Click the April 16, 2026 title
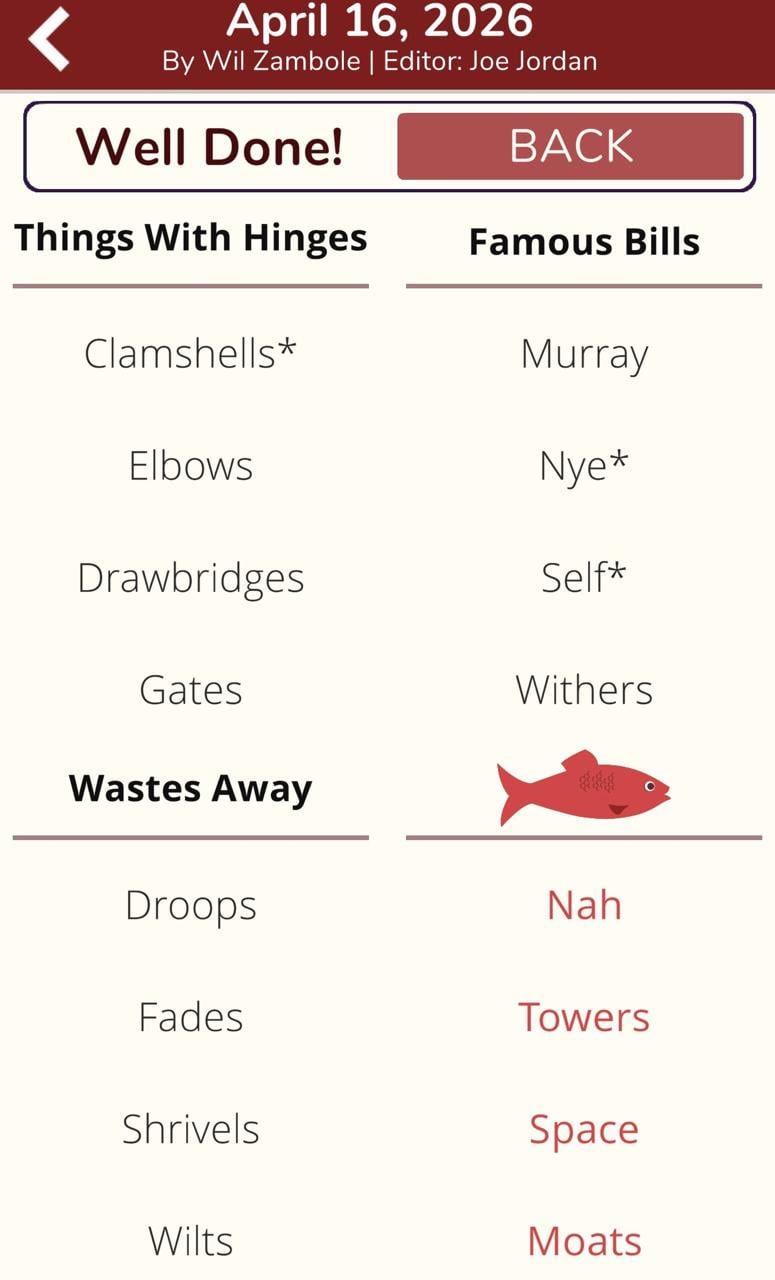775x1280 pixels. (380, 22)
